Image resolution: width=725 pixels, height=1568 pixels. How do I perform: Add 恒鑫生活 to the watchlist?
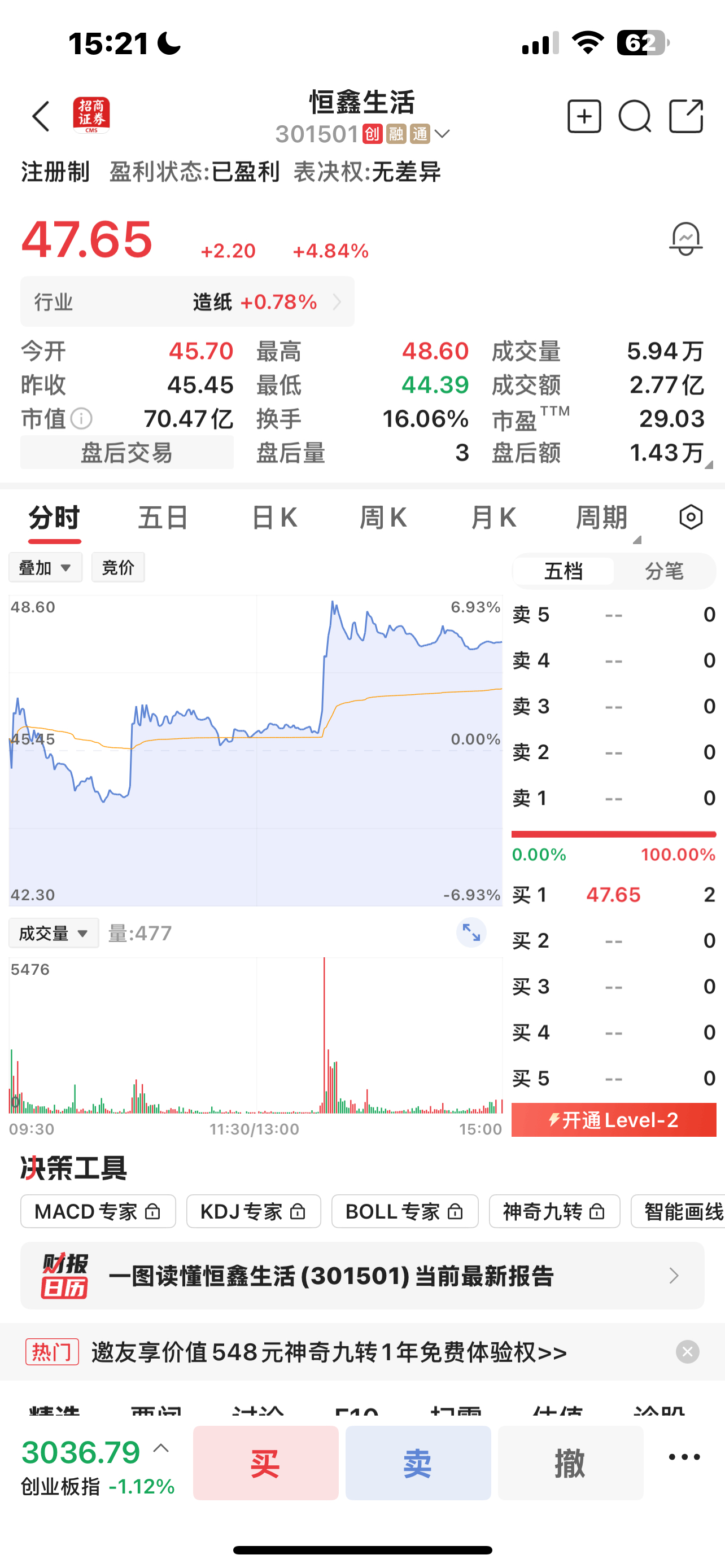tap(584, 116)
